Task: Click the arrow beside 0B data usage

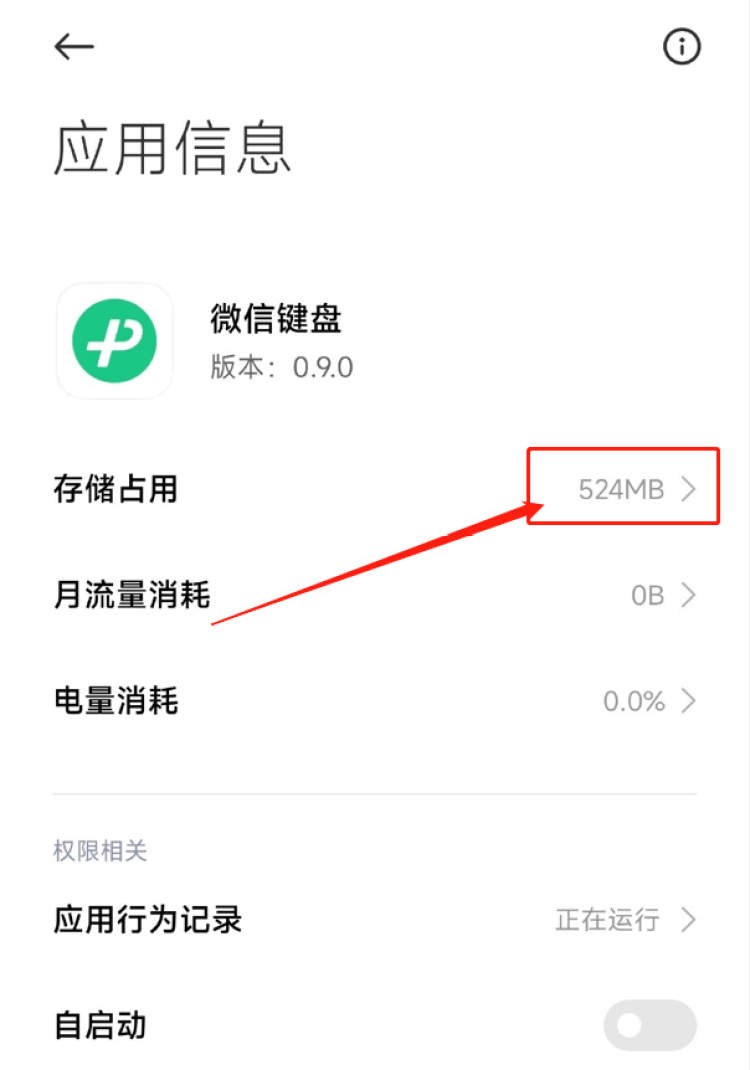Action: [691, 595]
